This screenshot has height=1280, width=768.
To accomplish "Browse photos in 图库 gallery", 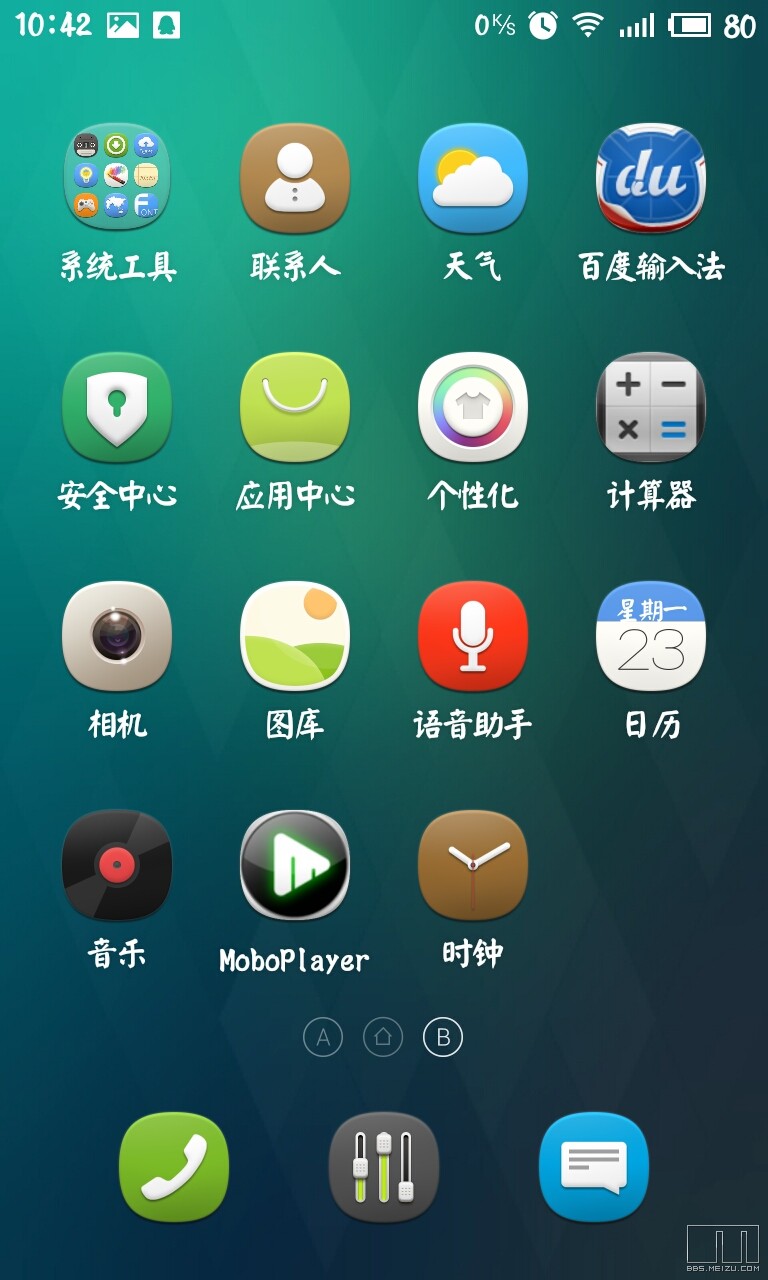I will (x=295, y=636).
